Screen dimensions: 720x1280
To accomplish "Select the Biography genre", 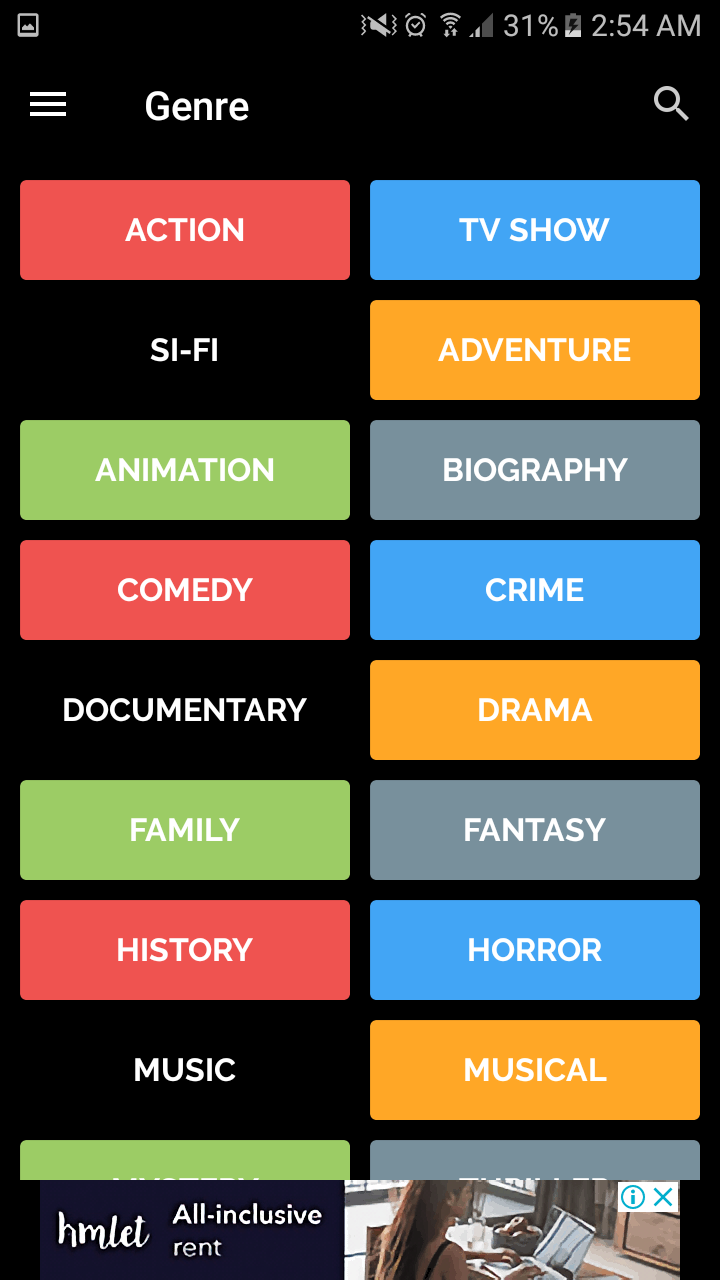I will click(535, 470).
